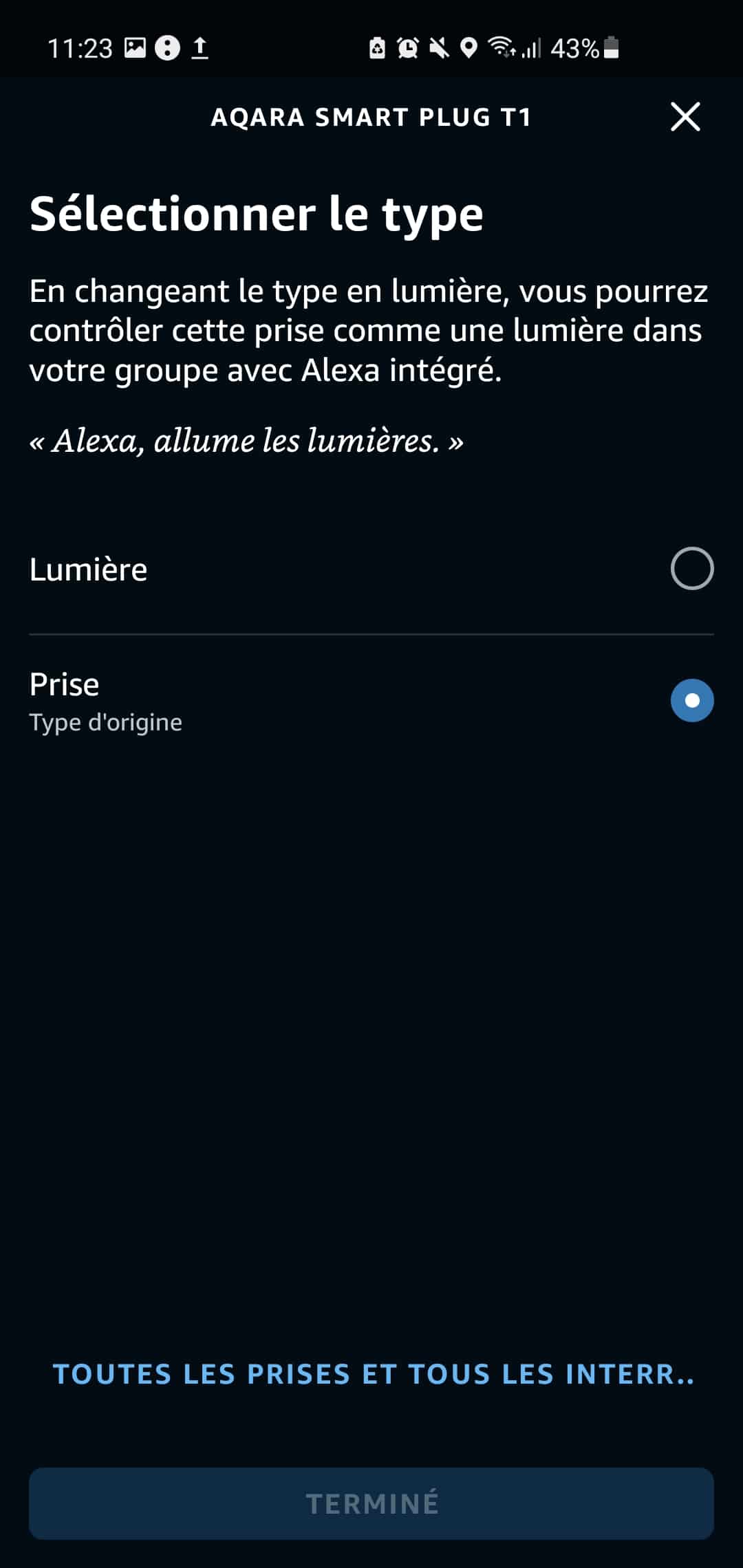Close the Aqara Smart Plug T1 screen
This screenshot has width=743, height=1568.
[x=685, y=116]
